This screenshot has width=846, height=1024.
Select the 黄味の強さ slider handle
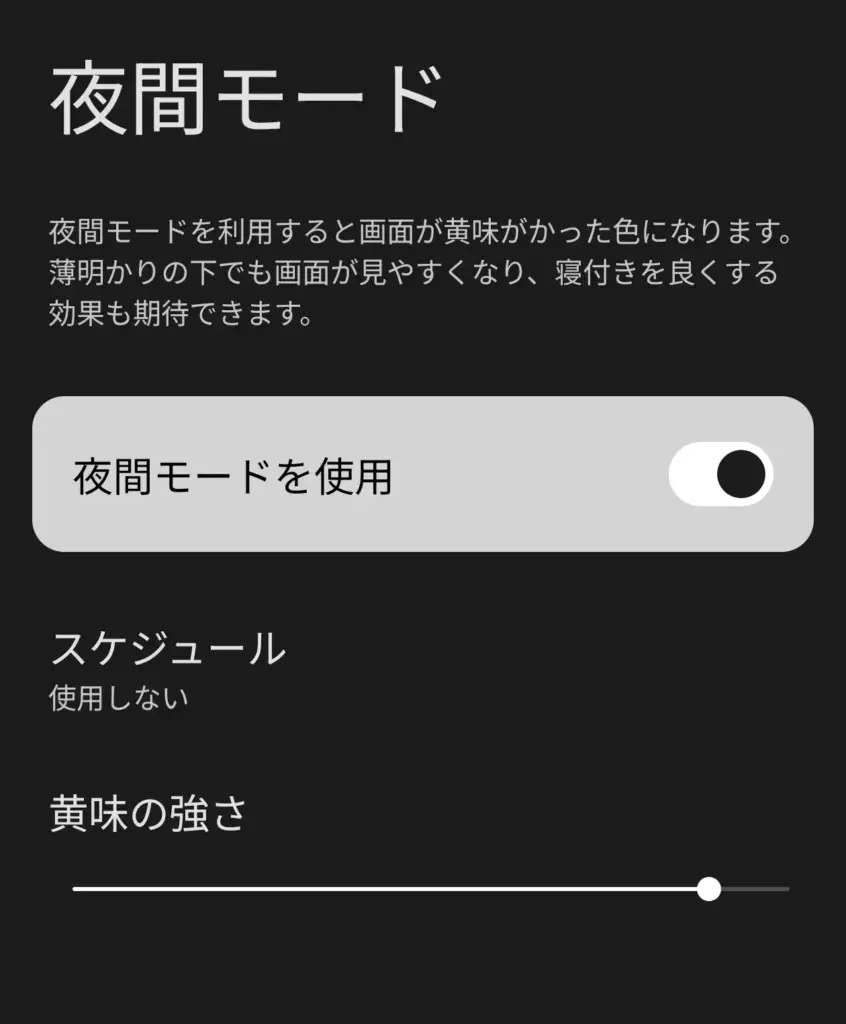pos(711,888)
